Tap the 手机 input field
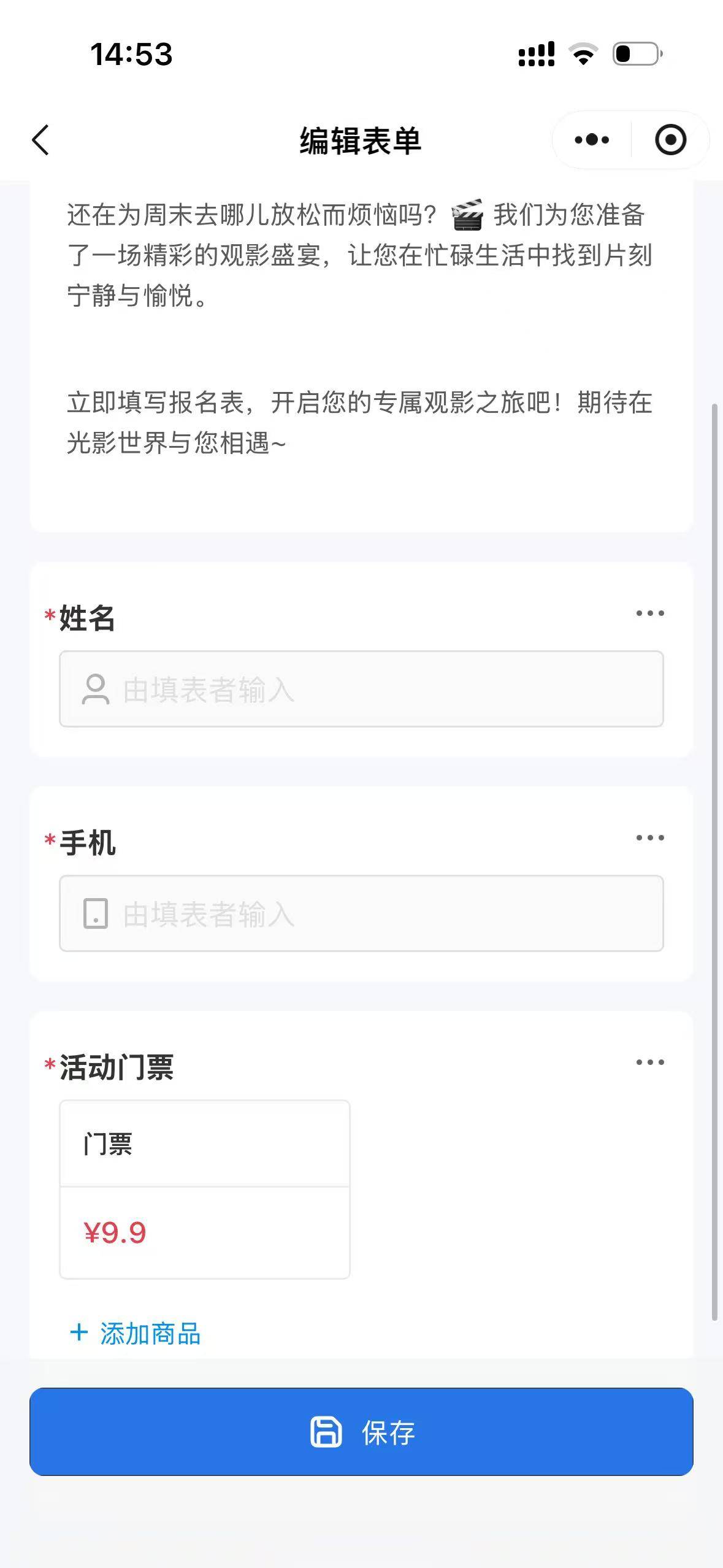The image size is (723, 1568). click(361, 913)
